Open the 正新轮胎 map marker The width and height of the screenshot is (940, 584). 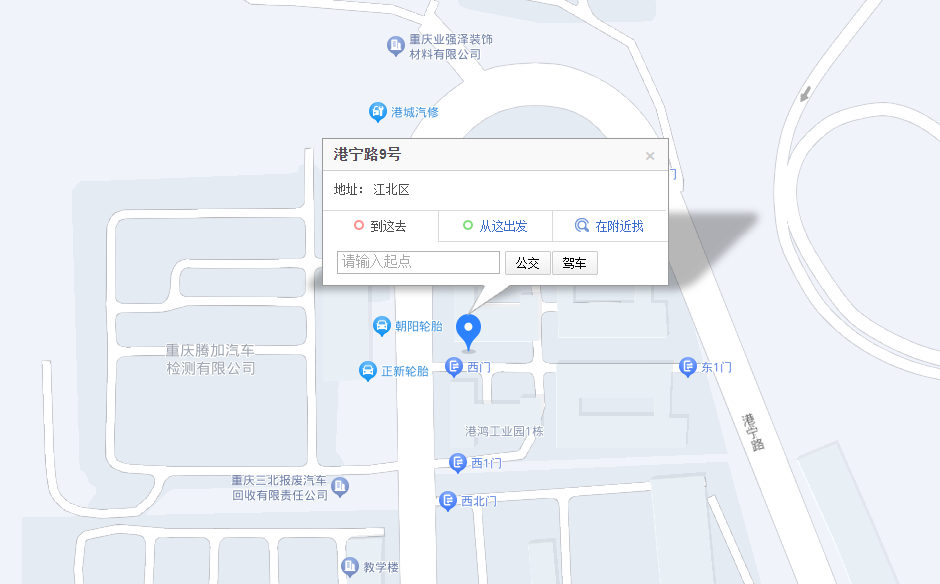click(368, 371)
